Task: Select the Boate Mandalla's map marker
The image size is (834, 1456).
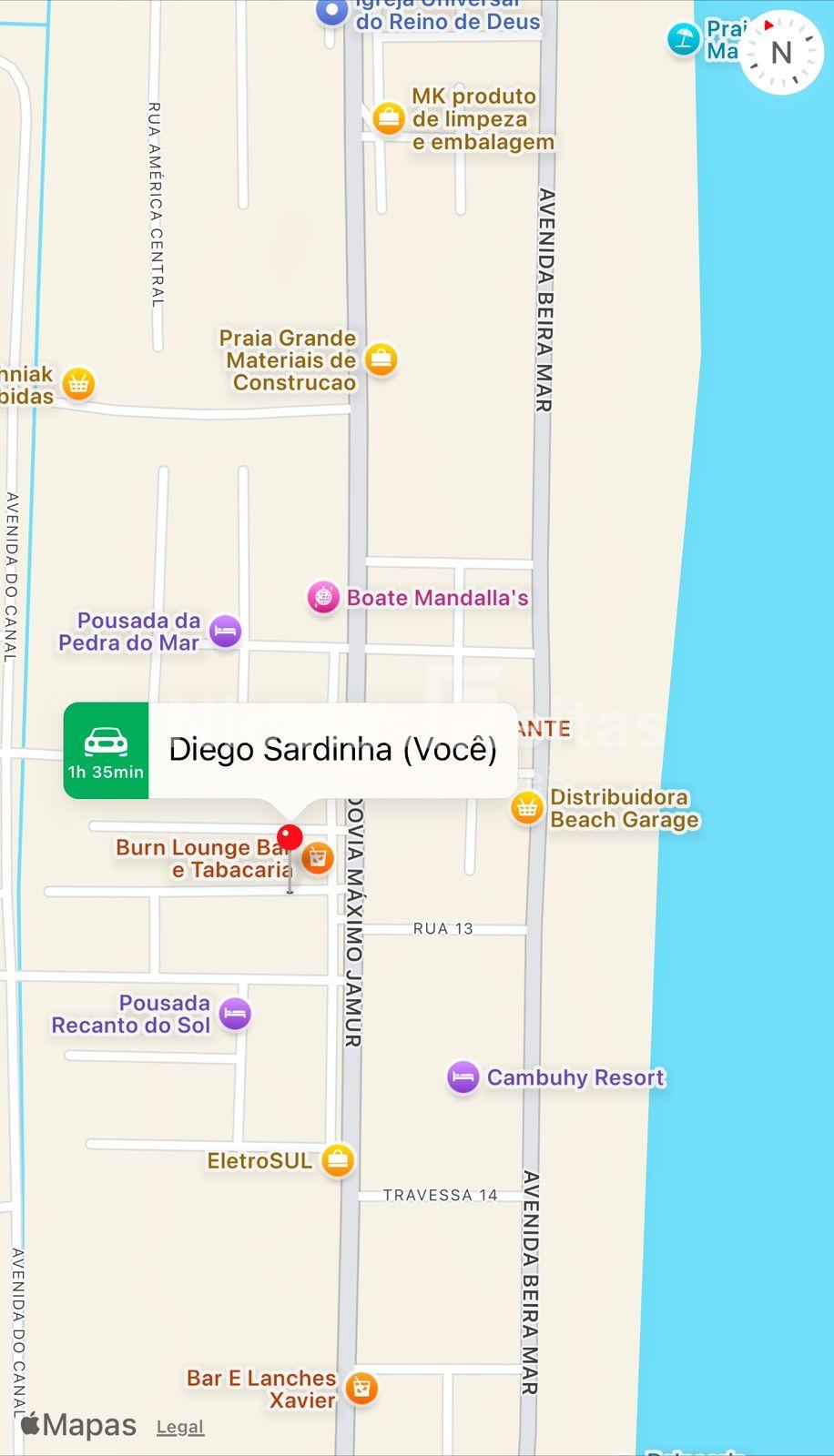Action: (322, 598)
